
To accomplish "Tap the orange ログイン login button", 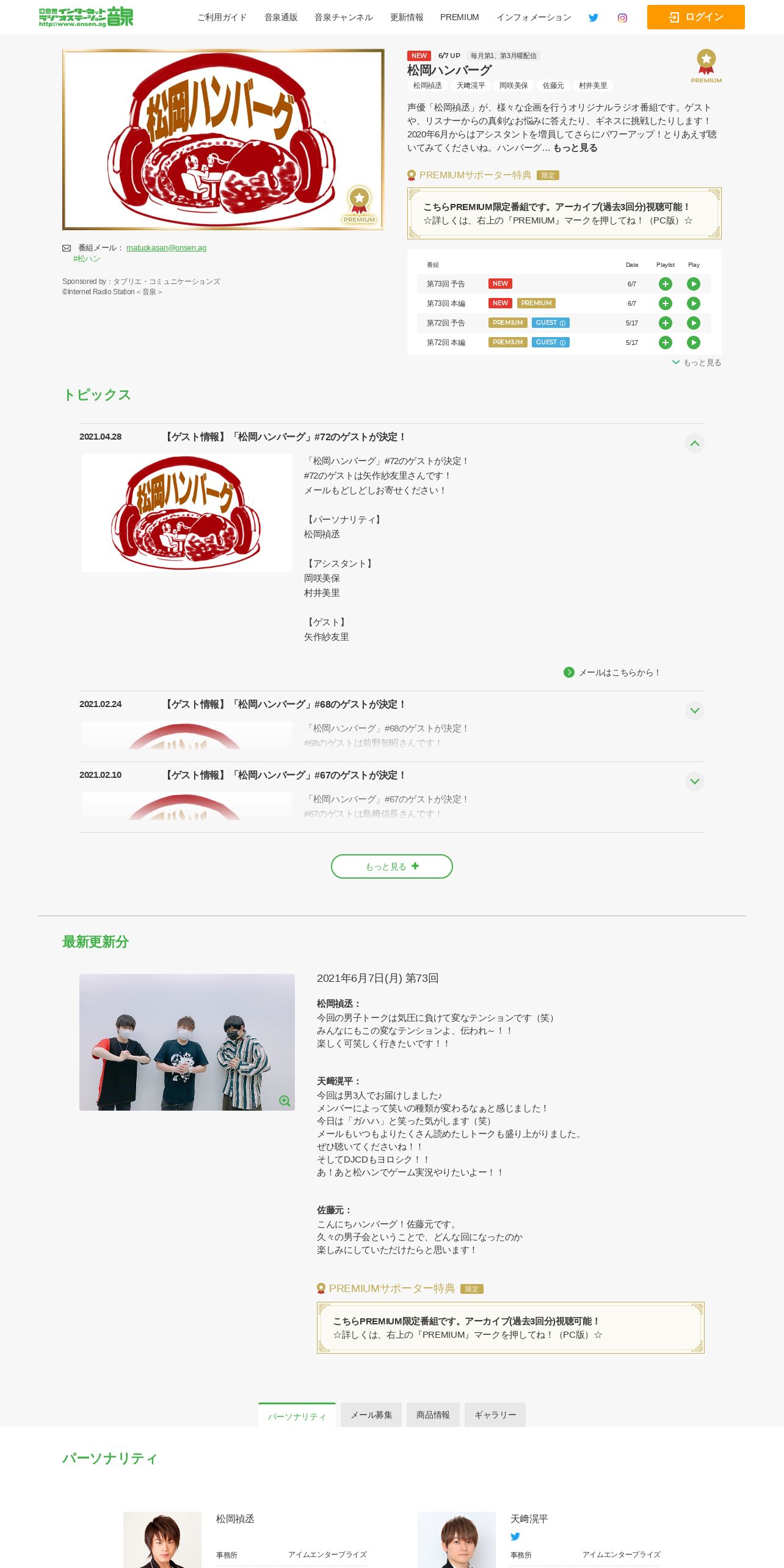I will coord(695,17).
